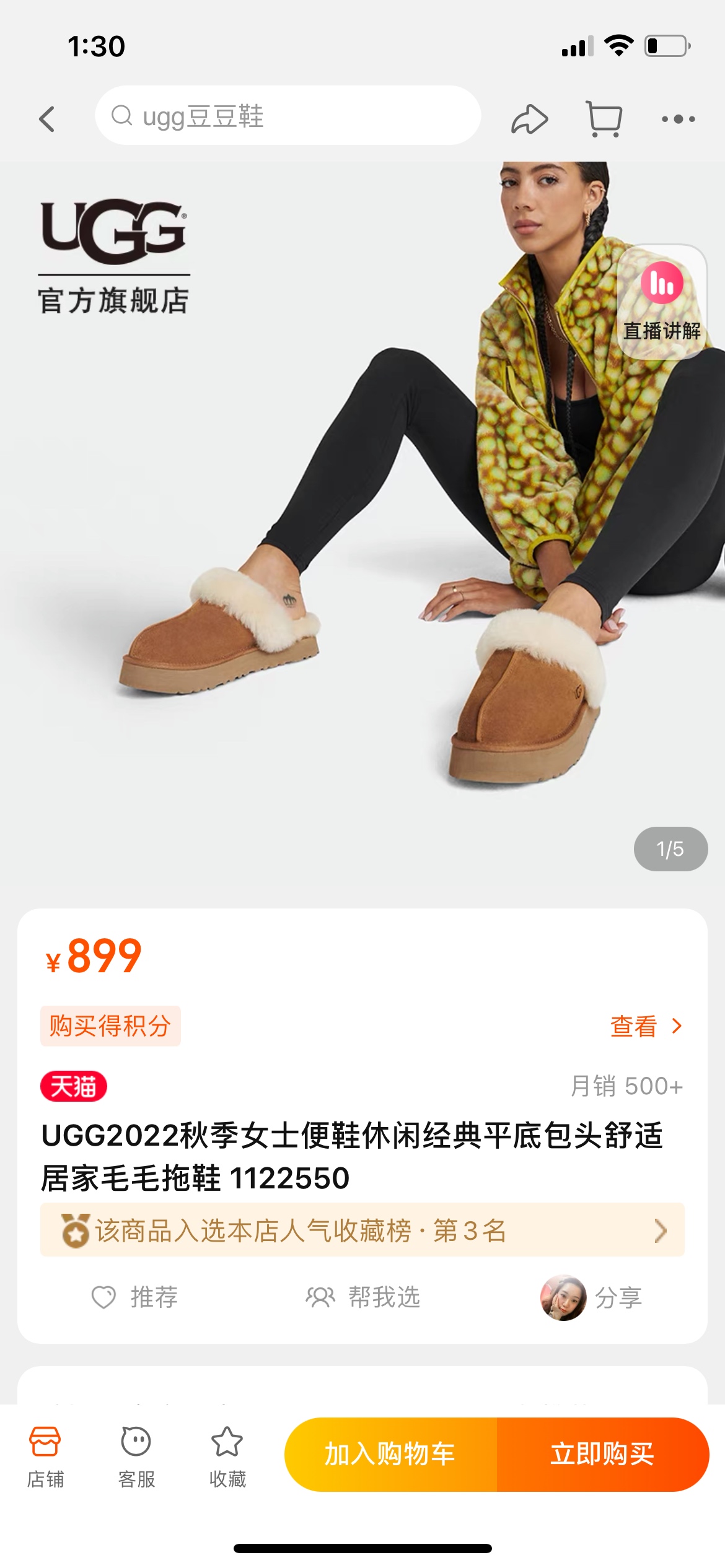
Task: Tap the ugg豆豆鞋 search box
Action: [288, 116]
